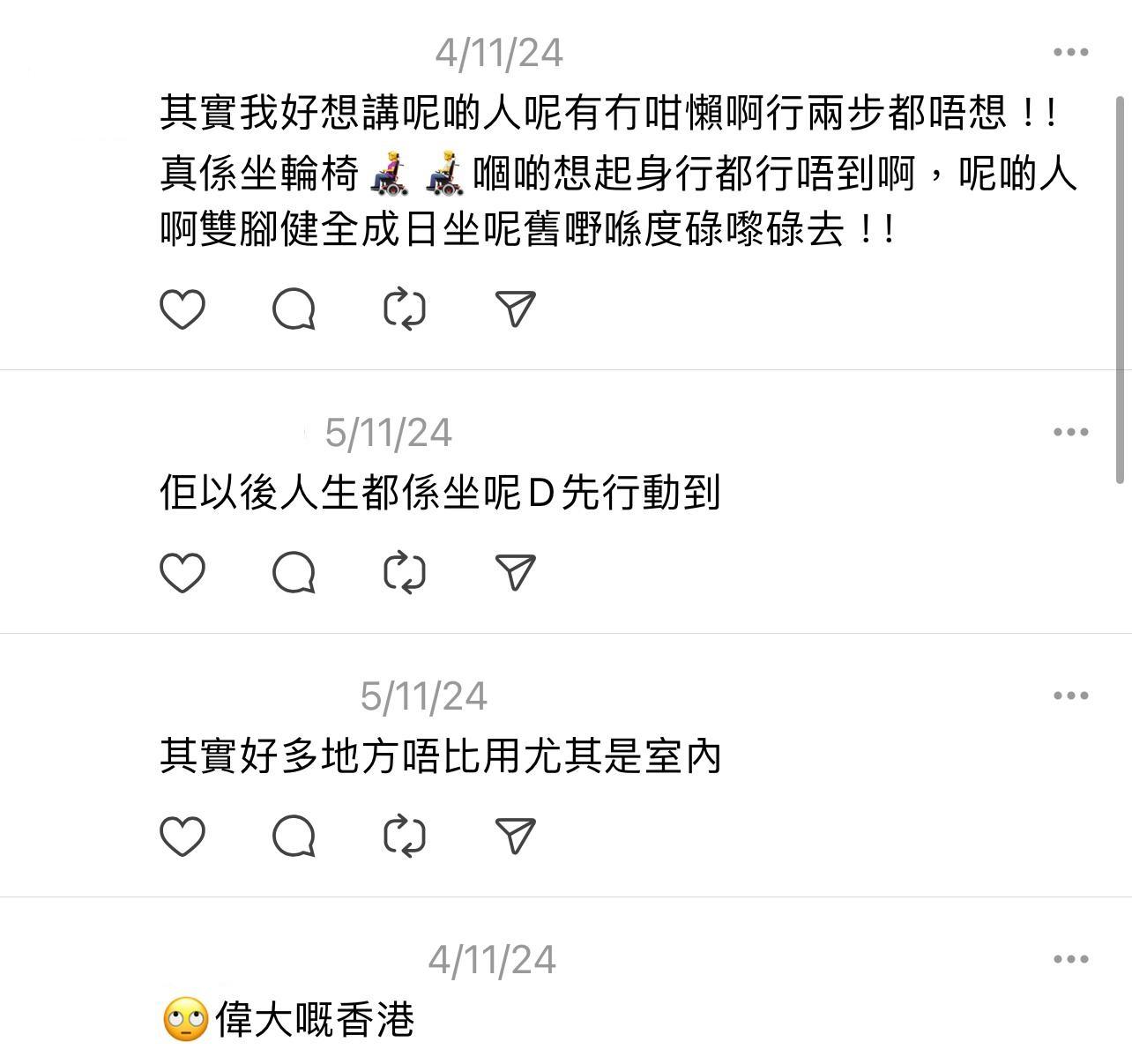
Task: Comment on the reply 佢以後人生都係坐呢D先行動到
Action: pyautogui.click(x=294, y=573)
